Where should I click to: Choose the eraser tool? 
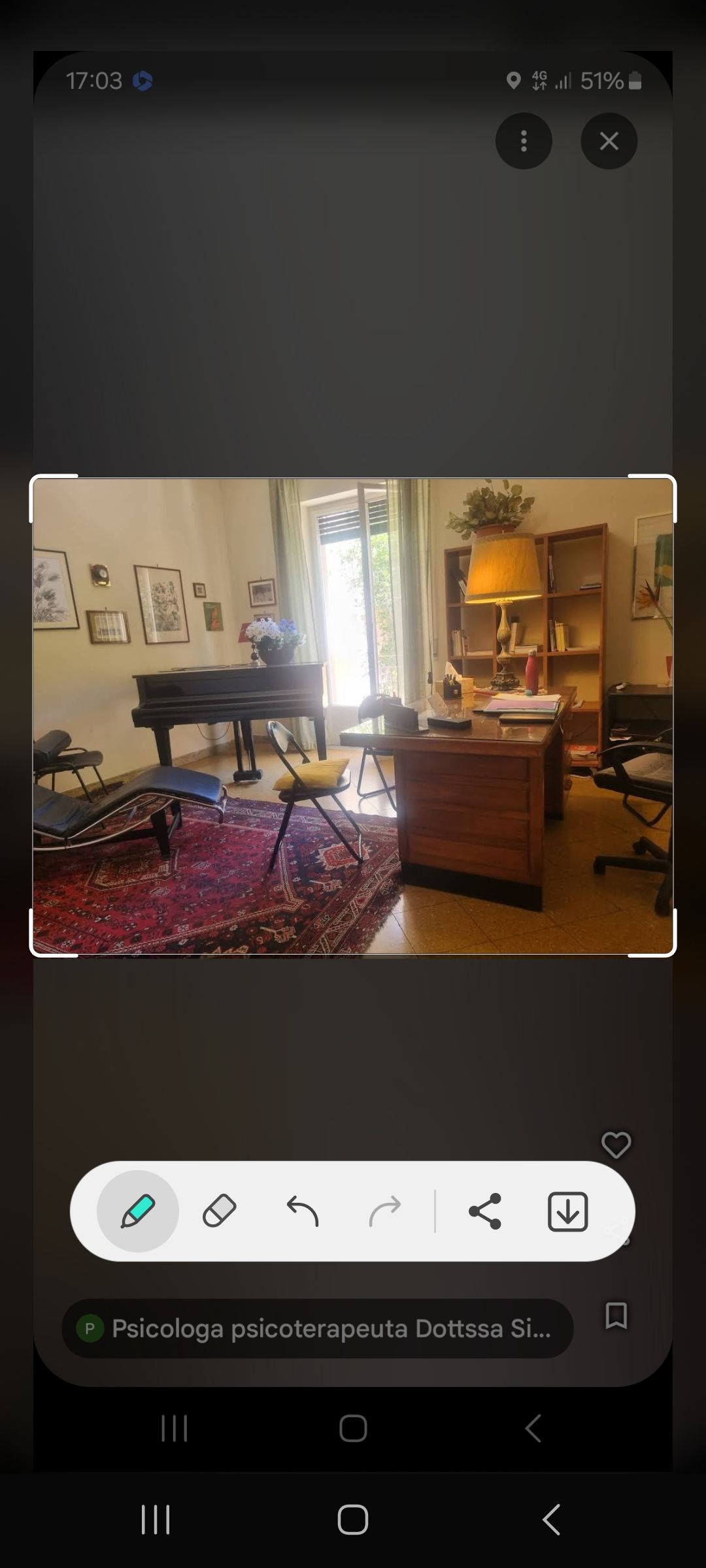220,1211
